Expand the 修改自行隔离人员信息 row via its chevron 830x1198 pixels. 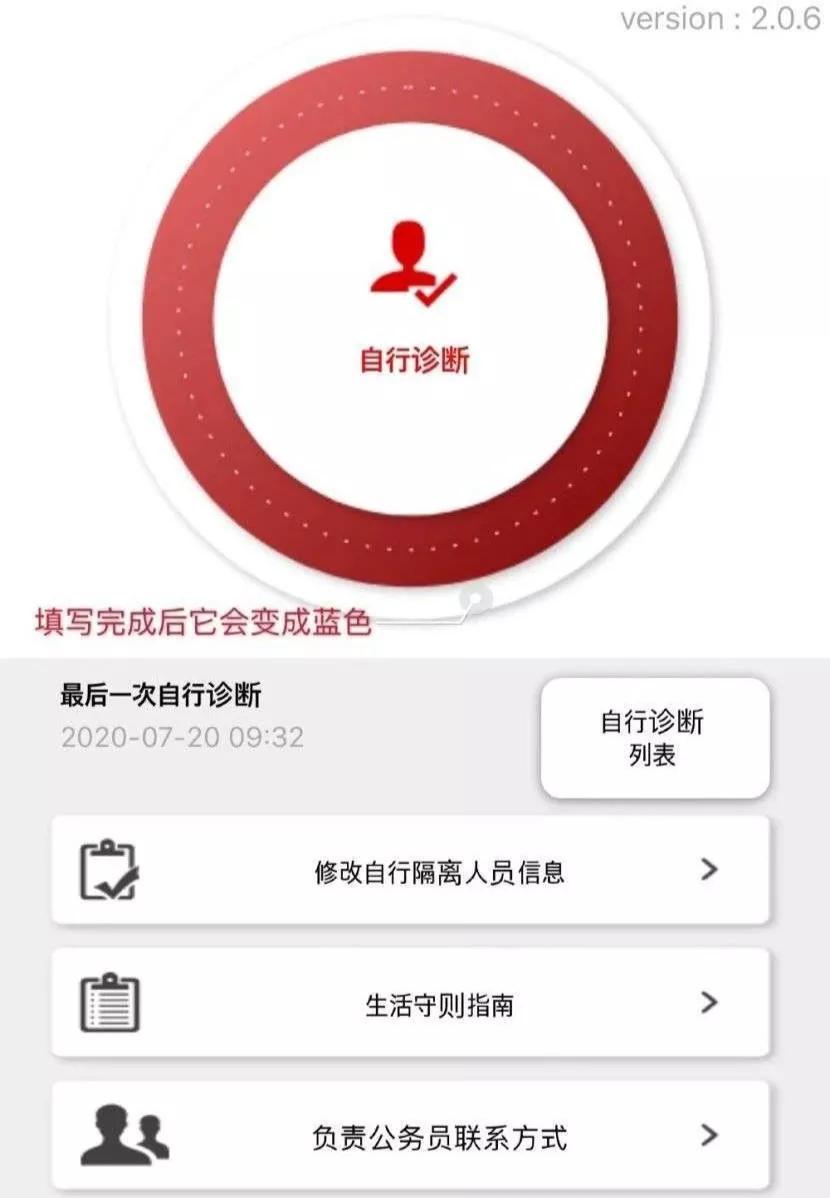click(x=710, y=868)
